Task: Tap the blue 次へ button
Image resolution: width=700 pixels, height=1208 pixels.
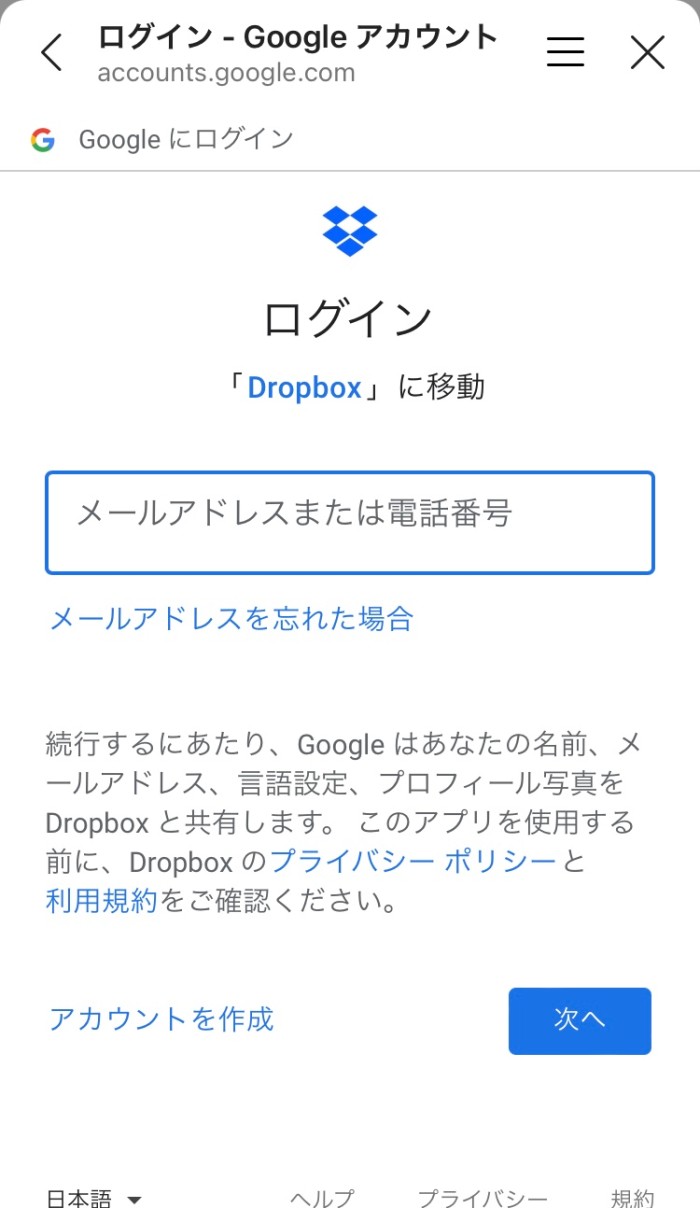Action: 580,1021
